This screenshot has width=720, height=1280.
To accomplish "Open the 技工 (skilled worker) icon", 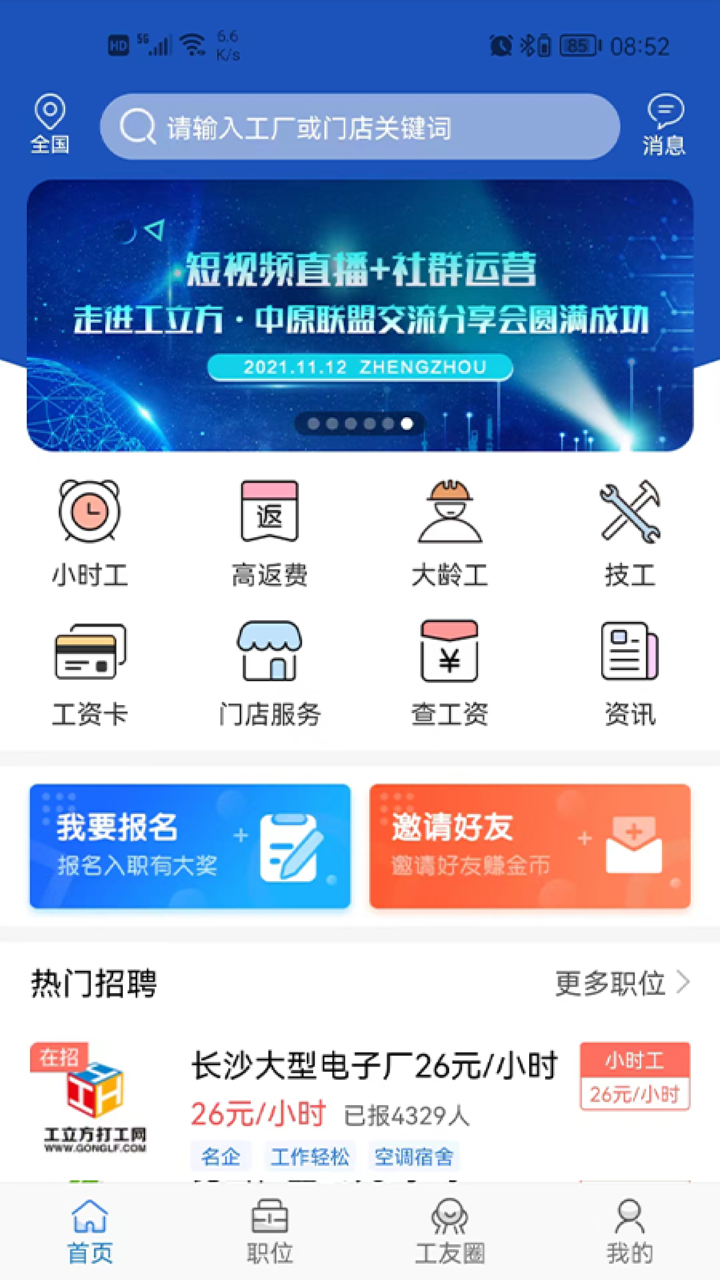I will 629,529.
